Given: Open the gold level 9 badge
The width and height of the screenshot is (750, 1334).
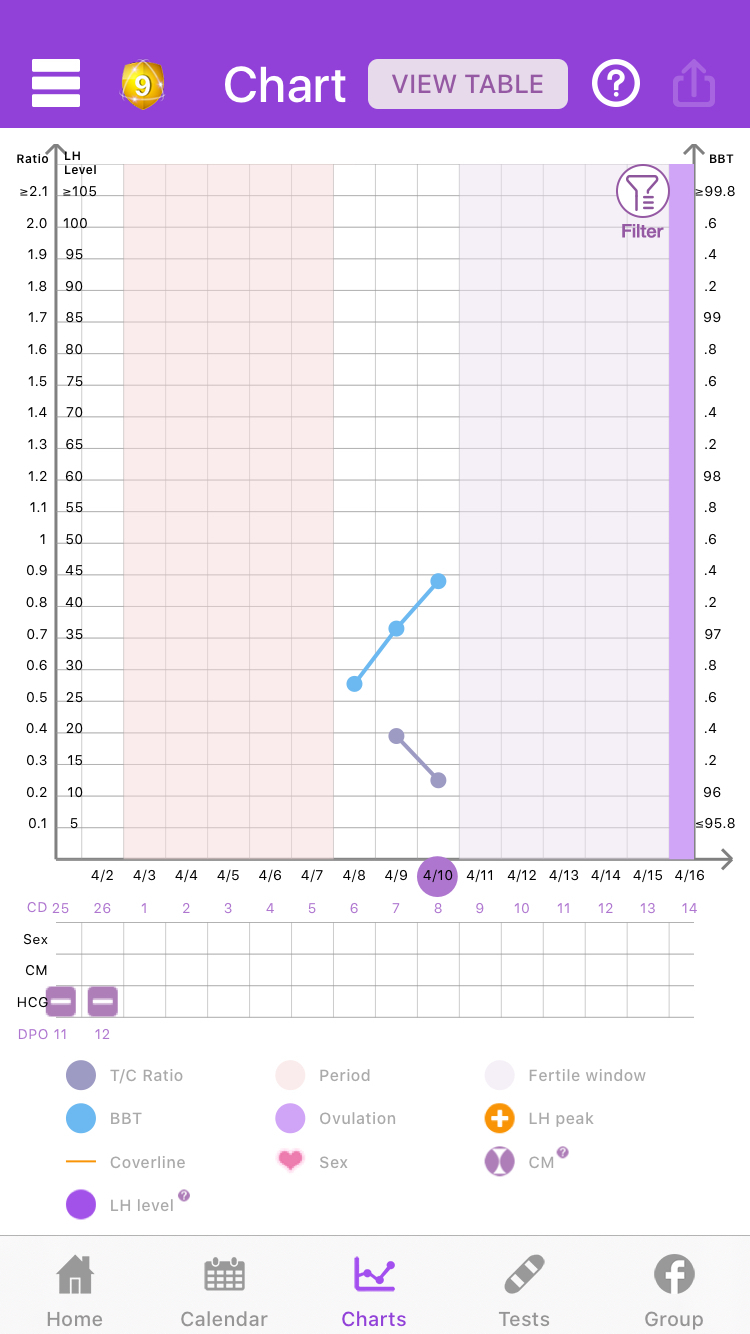Looking at the screenshot, I should (143, 85).
